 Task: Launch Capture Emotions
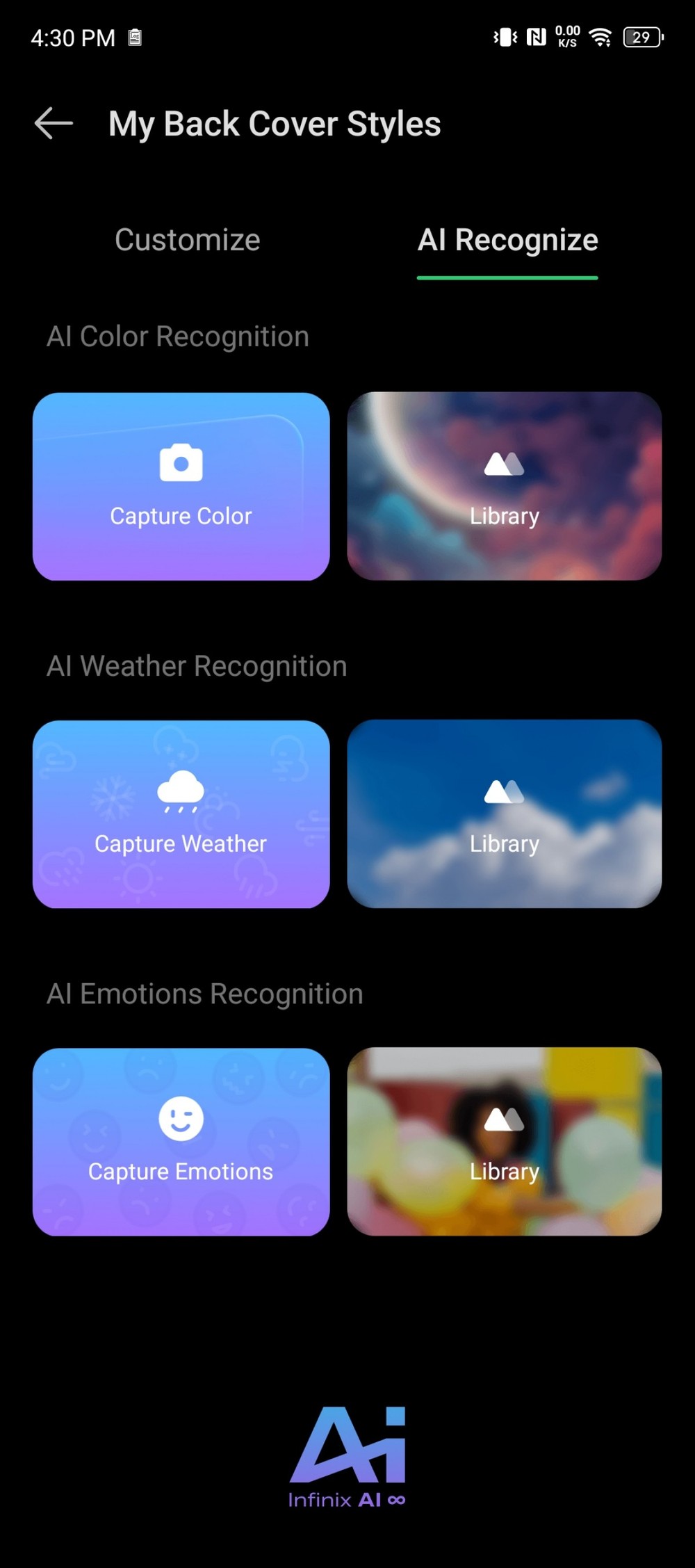click(181, 1142)
